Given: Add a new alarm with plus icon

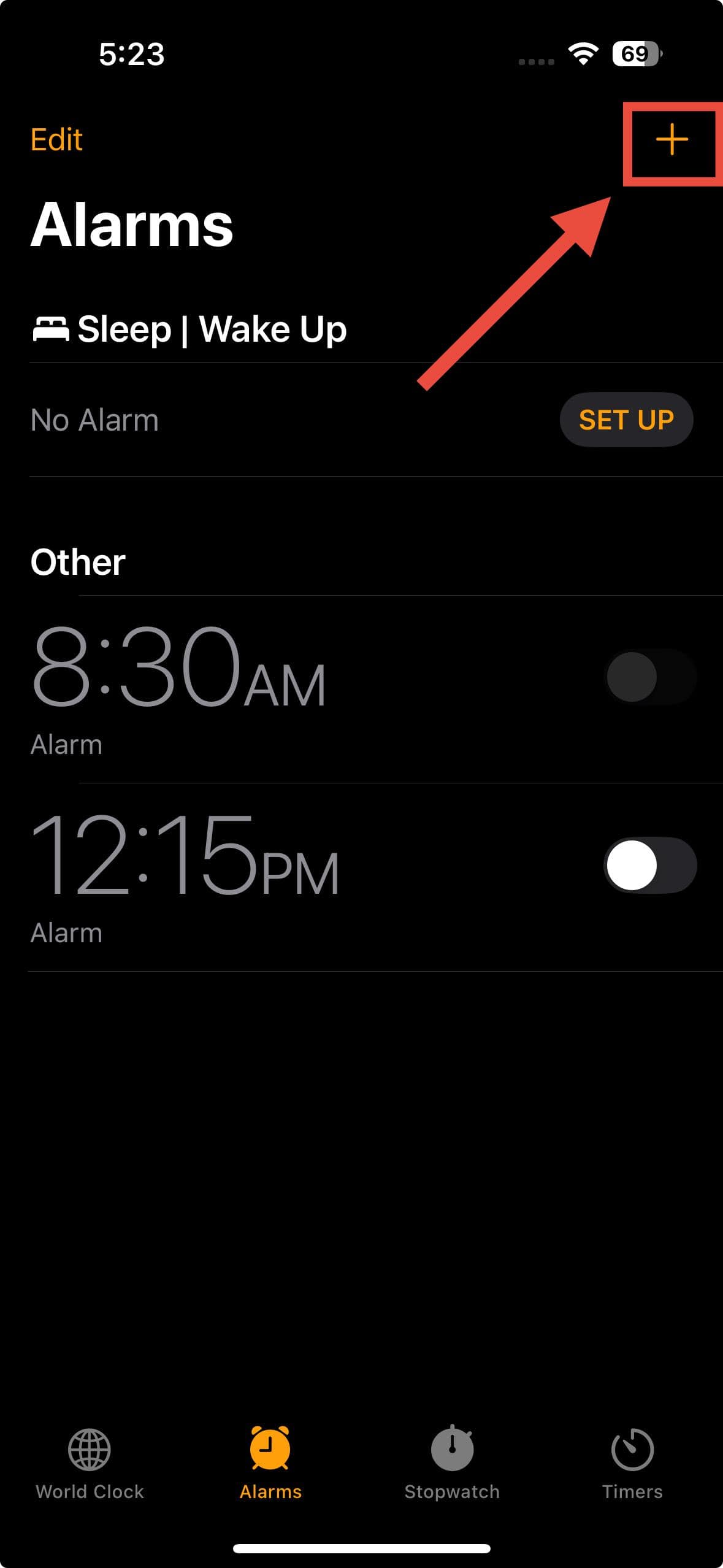Looking at the screenshot, I should pos(671,140).
